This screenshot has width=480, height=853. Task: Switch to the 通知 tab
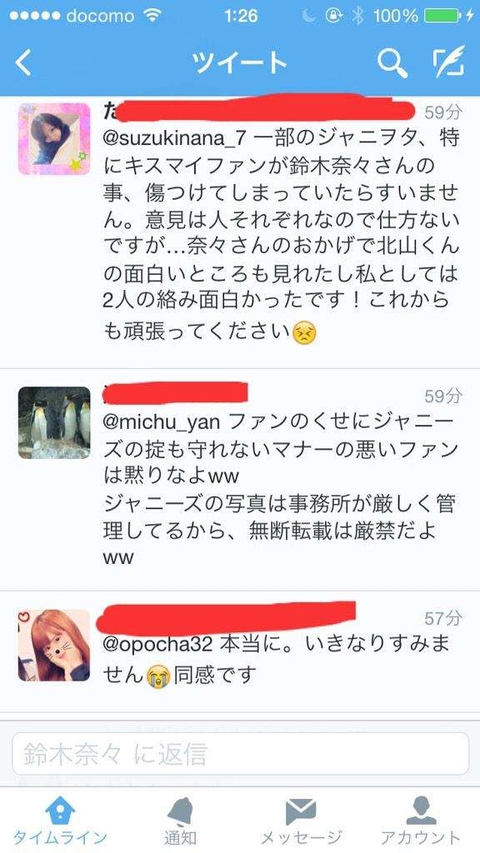pos(180,821)
